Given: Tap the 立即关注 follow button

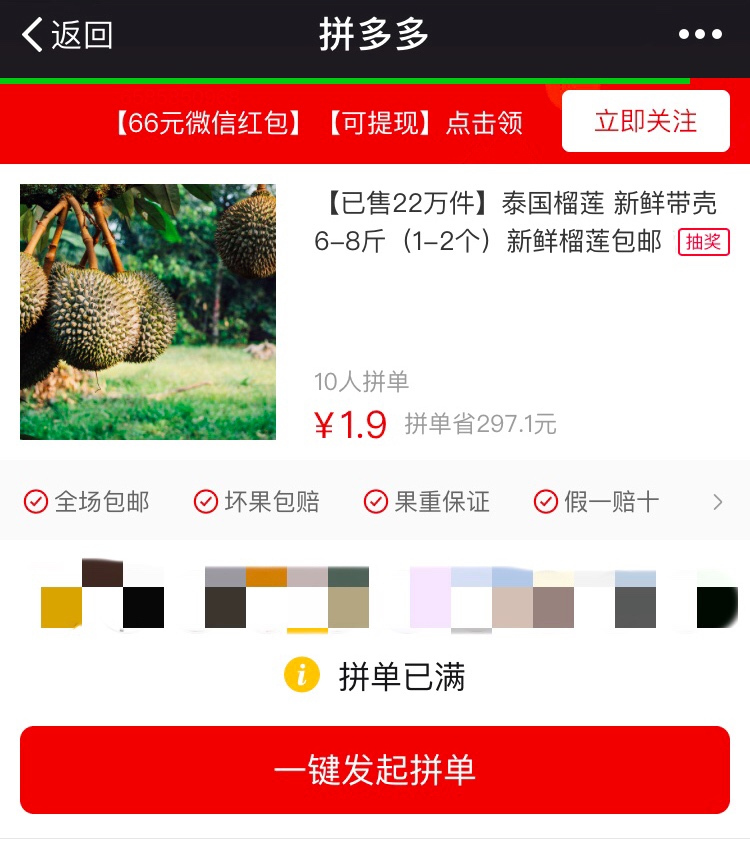Looking at the screenshot, I should coord(645,121).
